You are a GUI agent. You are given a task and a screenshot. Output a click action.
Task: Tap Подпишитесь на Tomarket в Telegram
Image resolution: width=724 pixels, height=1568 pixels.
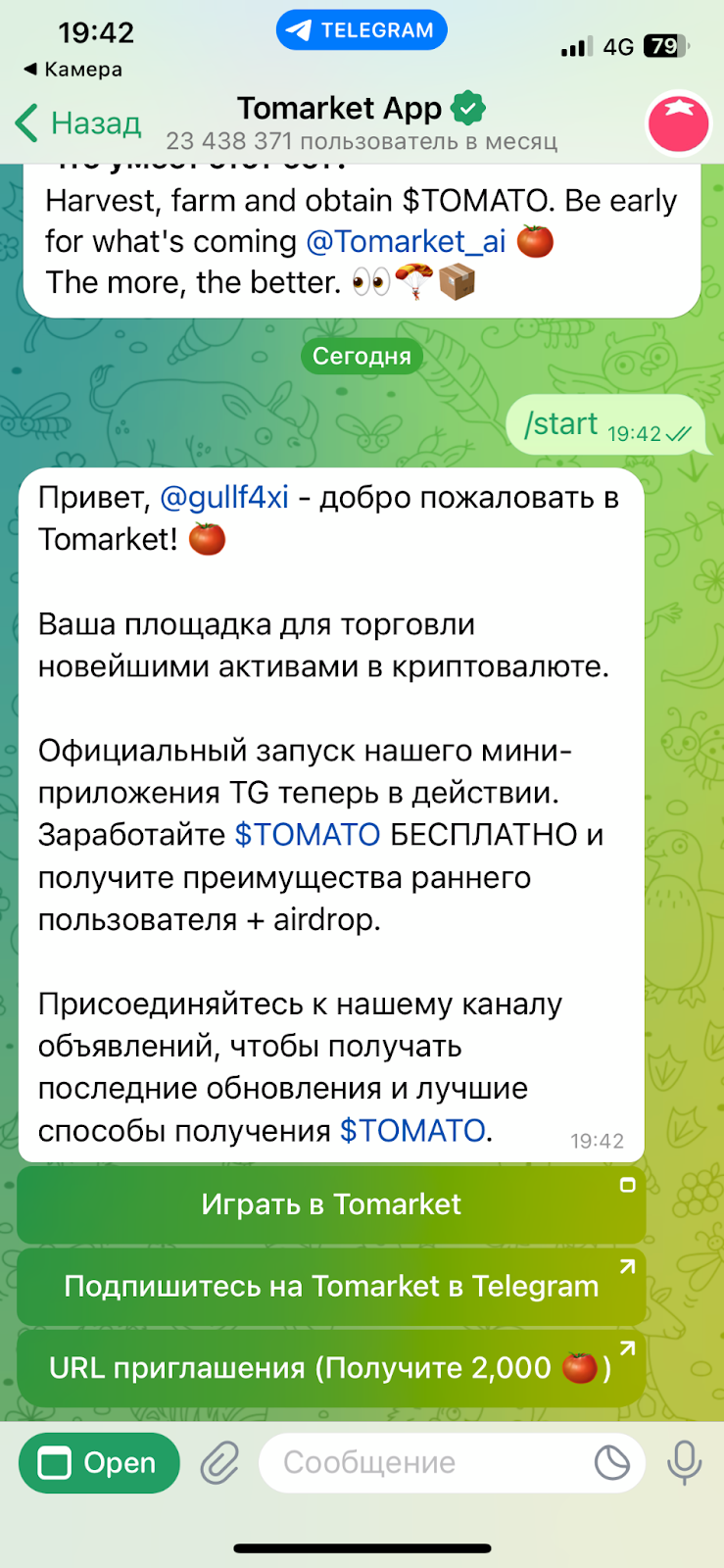tap(331, 1286)
